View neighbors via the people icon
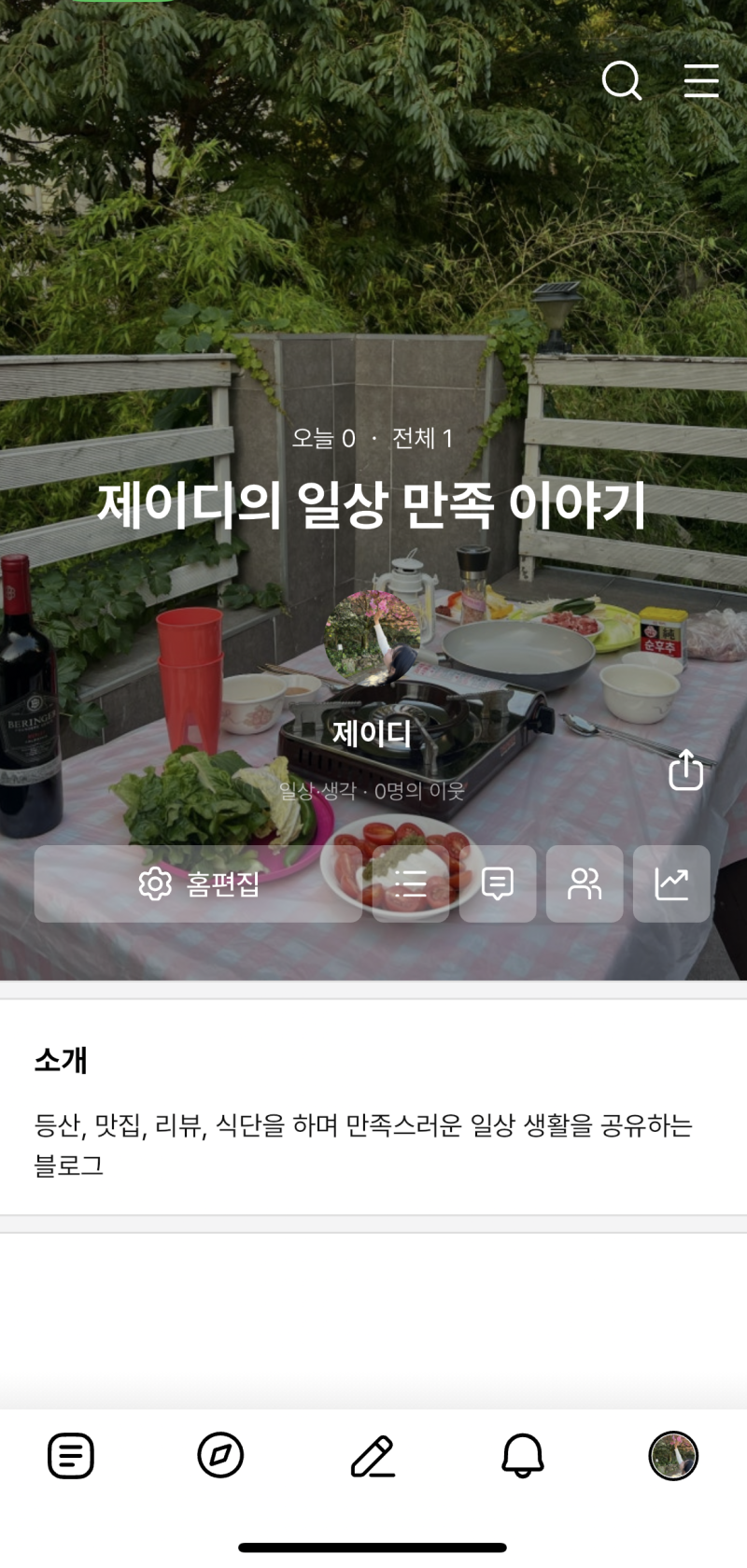This screenshot has height=1568, width=747. click(585, 884)
